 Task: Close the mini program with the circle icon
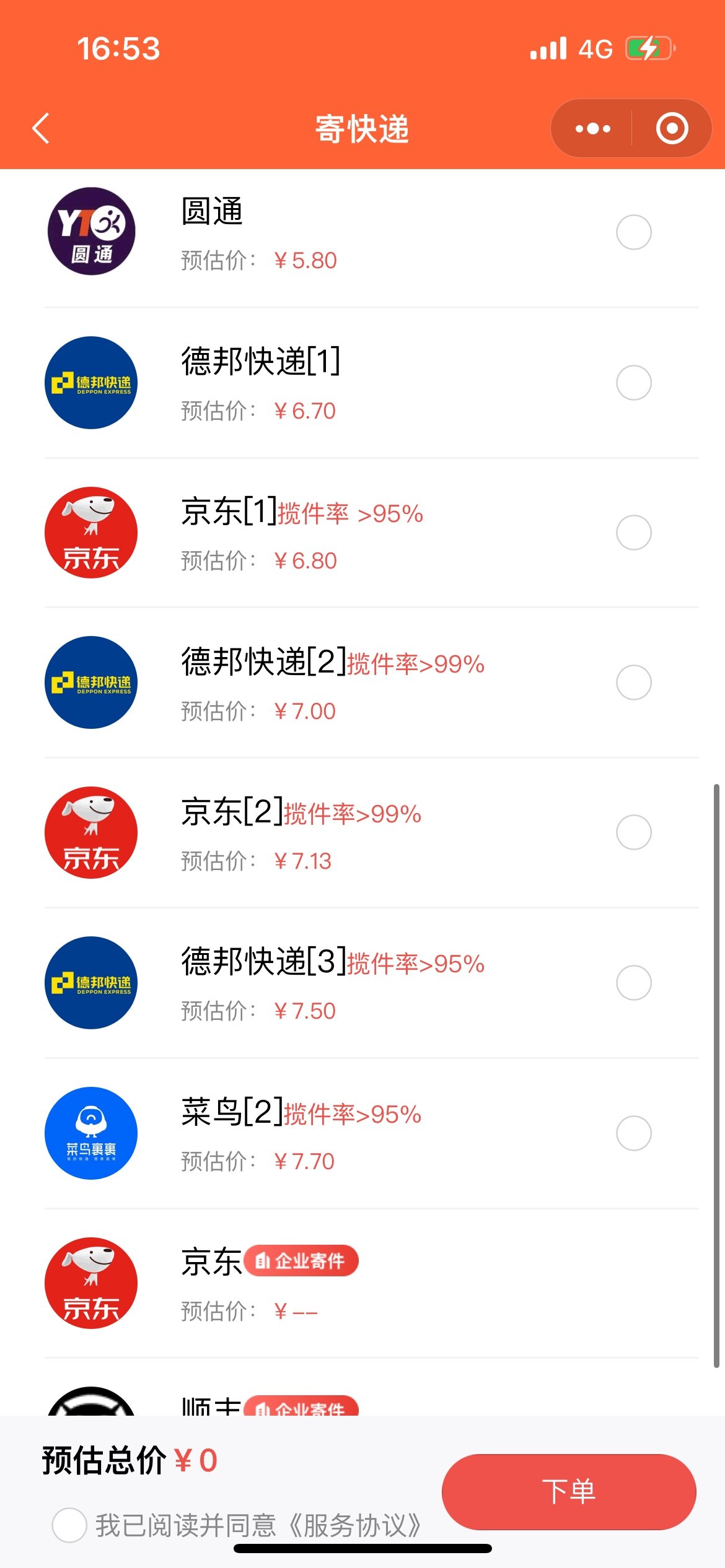click(x=672, y=129)
